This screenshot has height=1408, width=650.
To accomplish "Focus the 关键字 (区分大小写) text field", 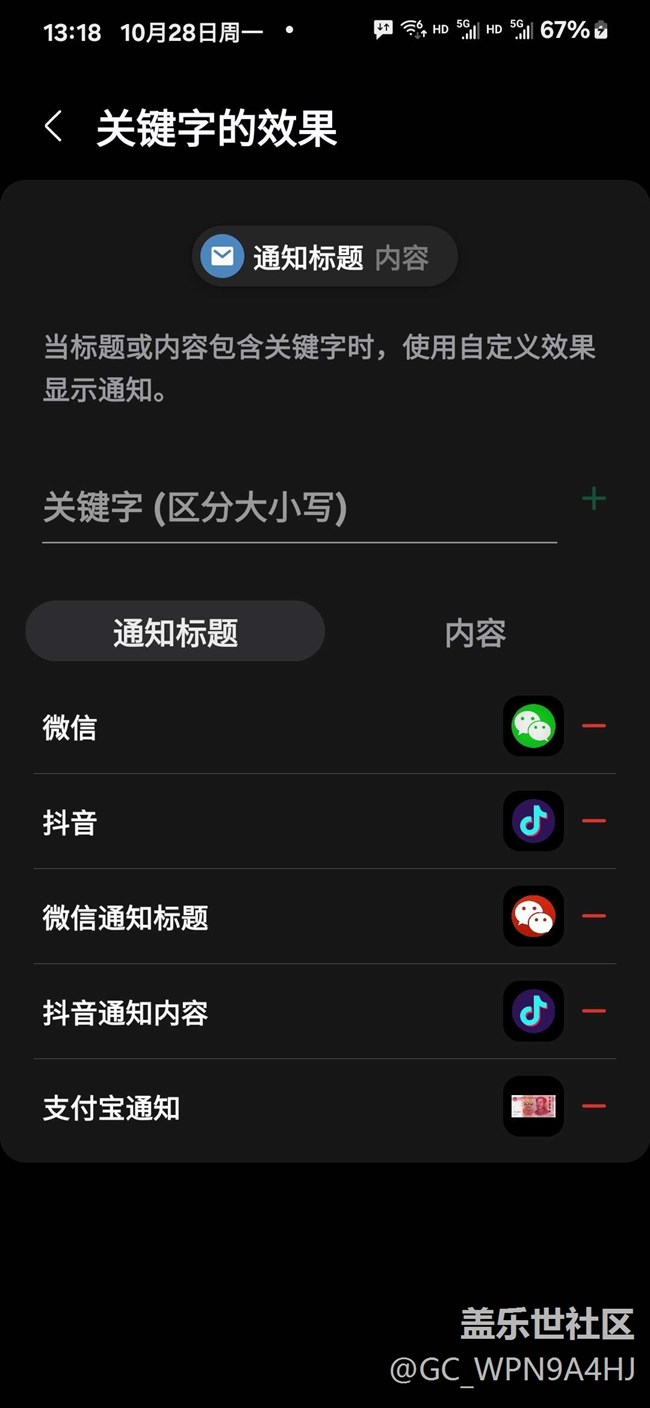I will click(299, 509).
